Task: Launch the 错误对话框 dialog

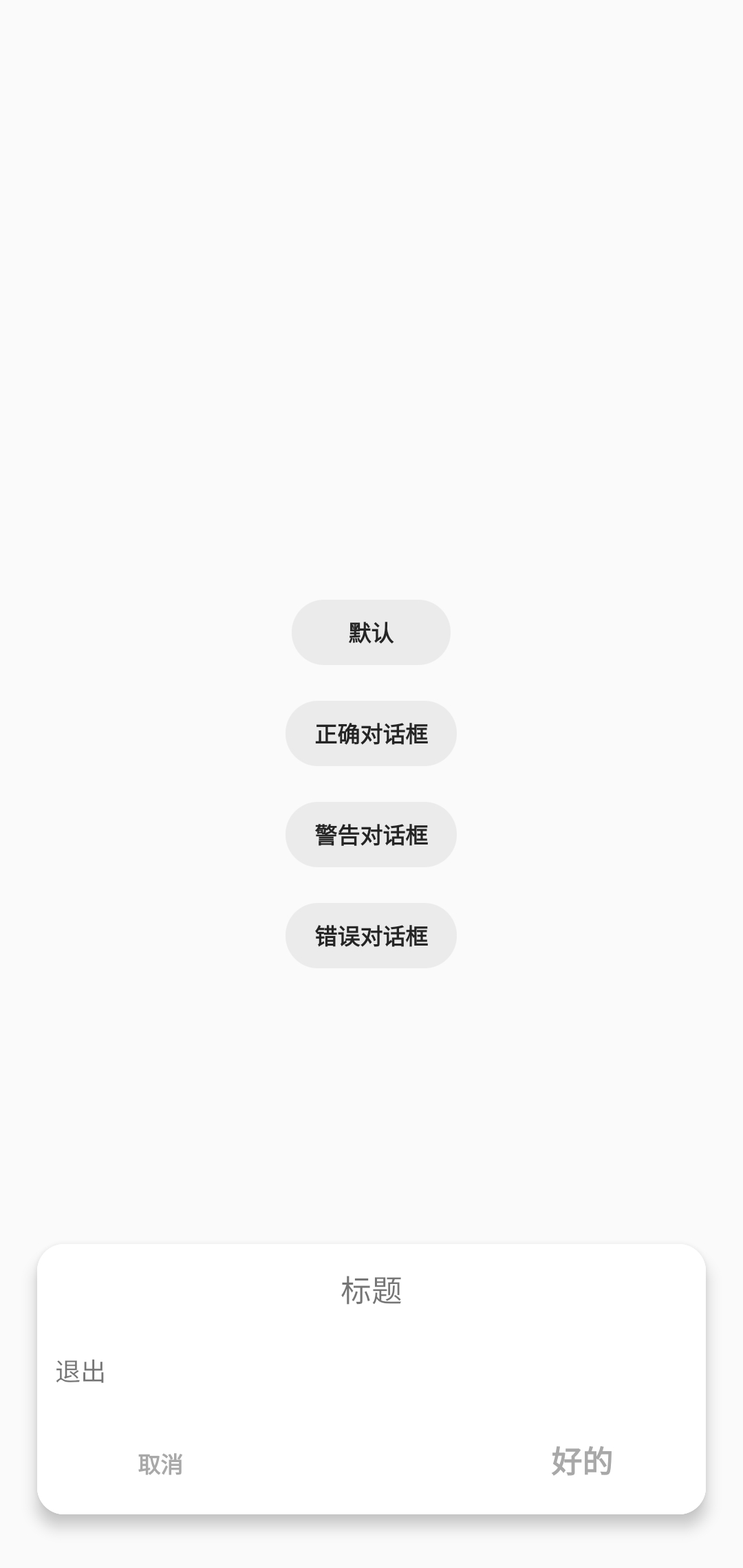Action: click(371, 935)
